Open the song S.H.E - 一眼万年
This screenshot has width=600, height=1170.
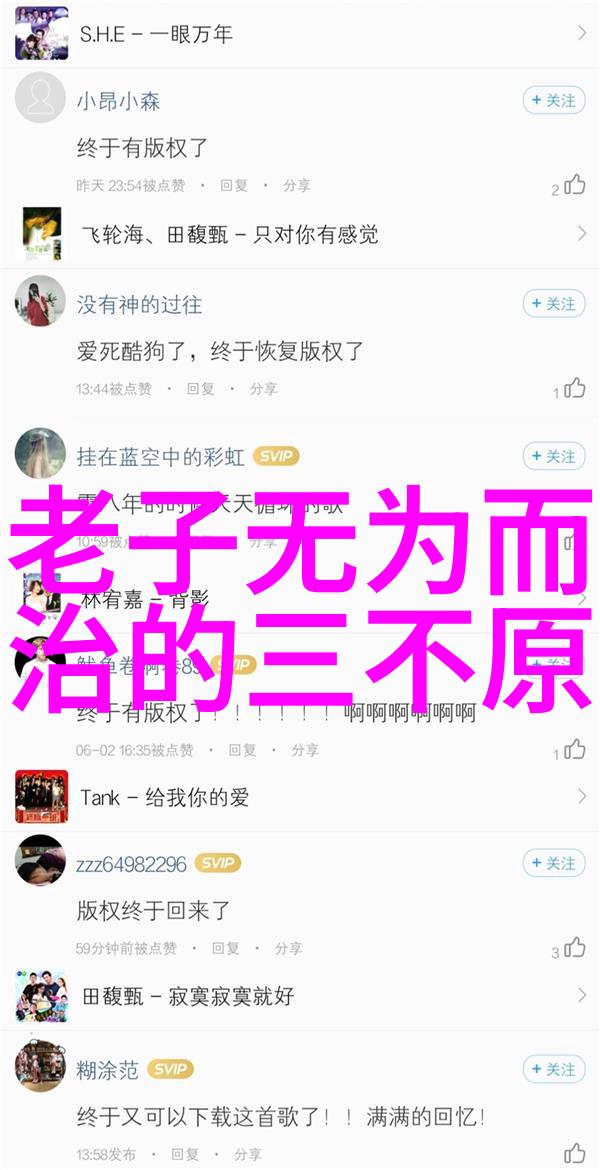300,33
